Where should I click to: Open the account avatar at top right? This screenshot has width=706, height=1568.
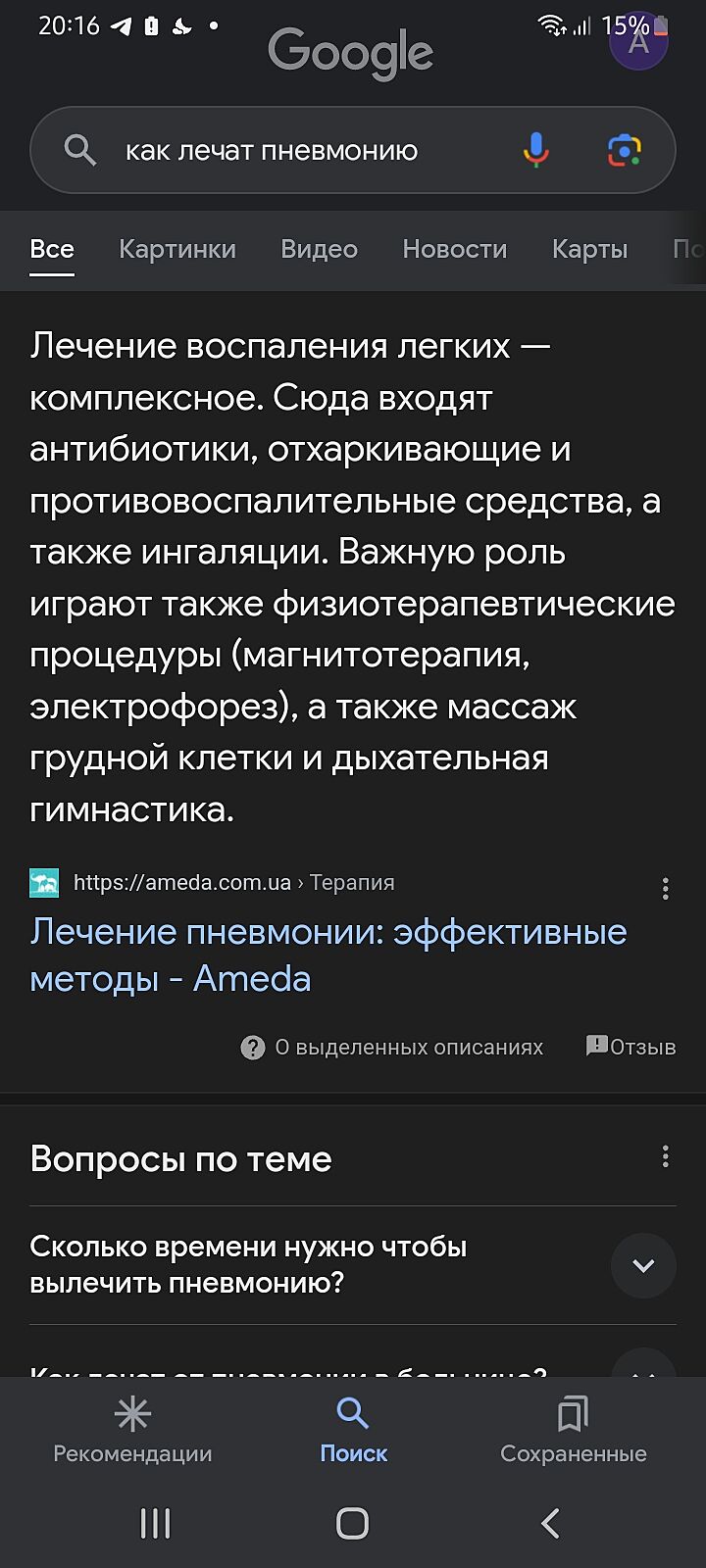(638, 43)
